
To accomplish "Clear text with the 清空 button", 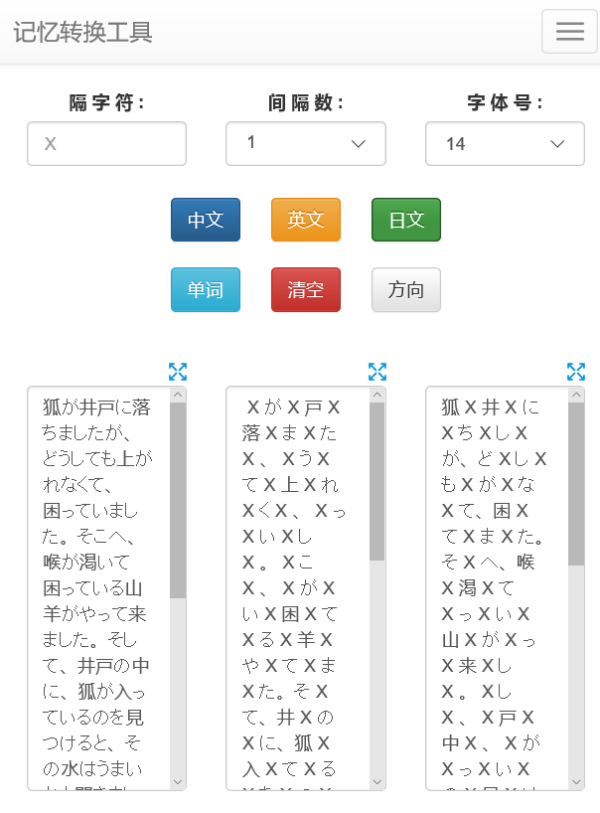I will tap(305, 290).
